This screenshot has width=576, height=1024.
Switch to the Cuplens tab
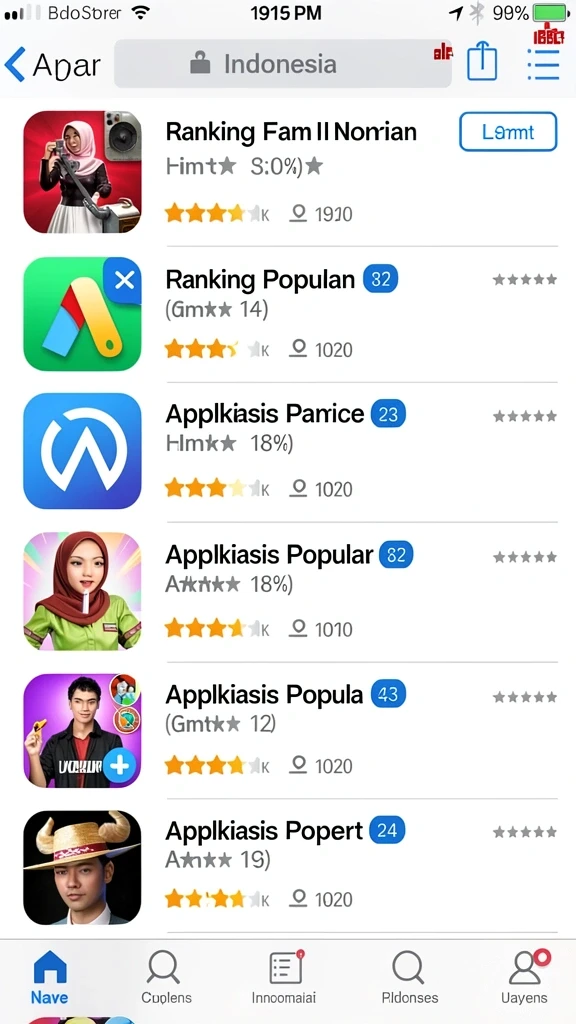(167, 978)
